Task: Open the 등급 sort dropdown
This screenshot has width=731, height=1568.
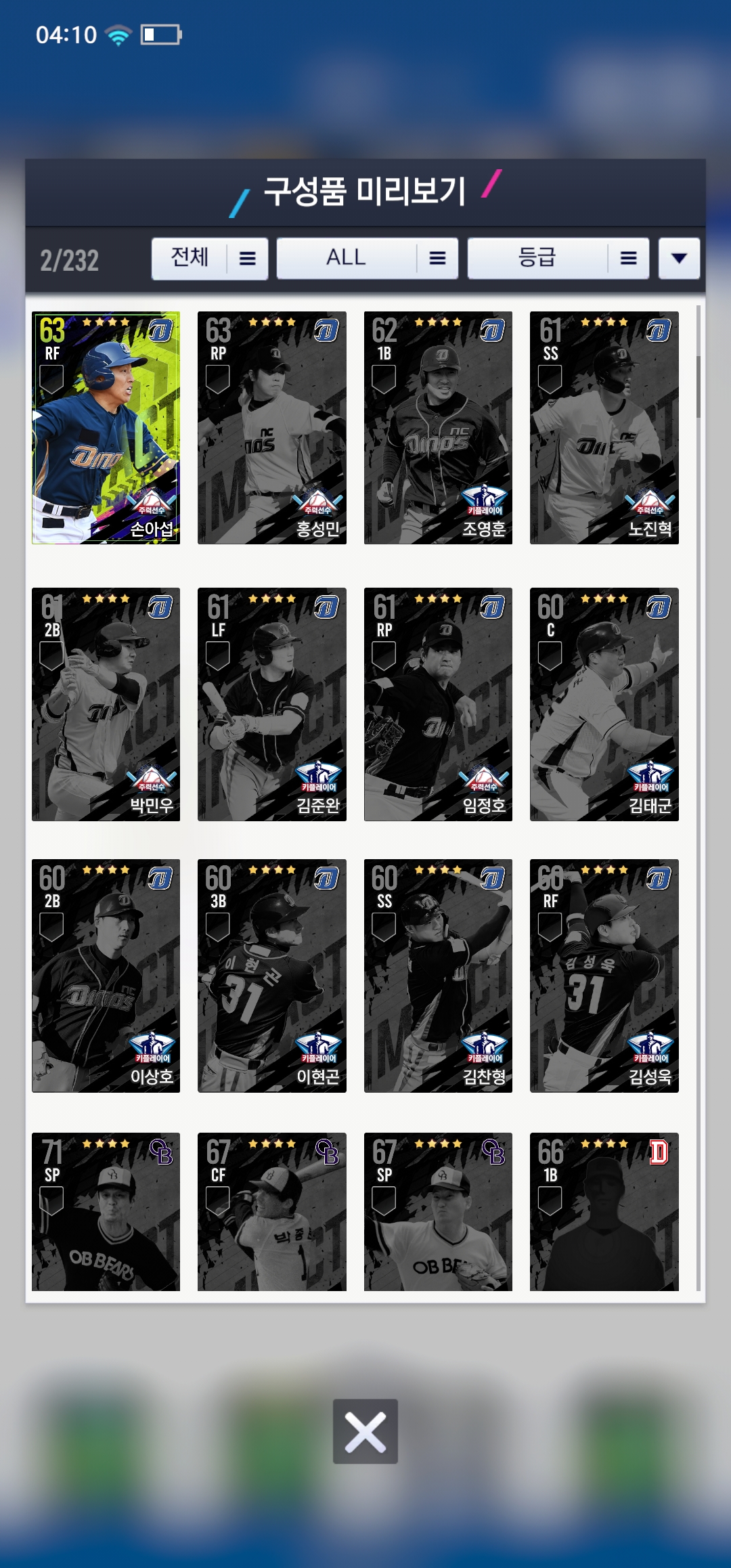Action: coord(558,258)
